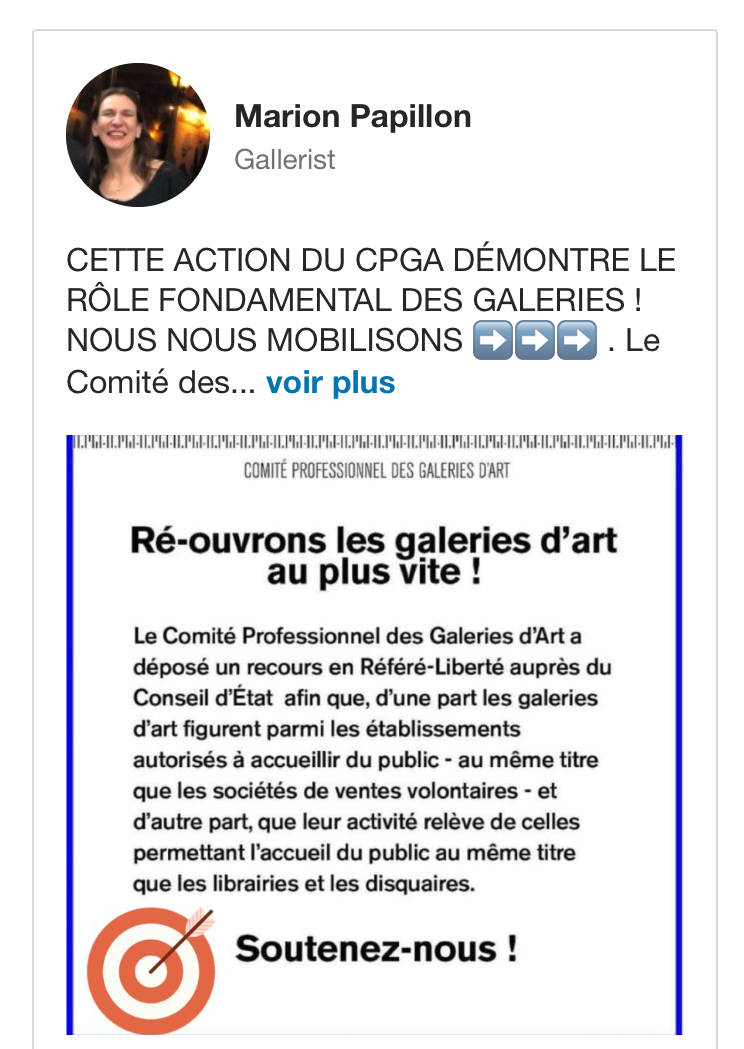Screen dimensions: 744x1049
Task: Open Marion Papillon's profile picture
Action: pyautogui.click(x=138, y=135)
